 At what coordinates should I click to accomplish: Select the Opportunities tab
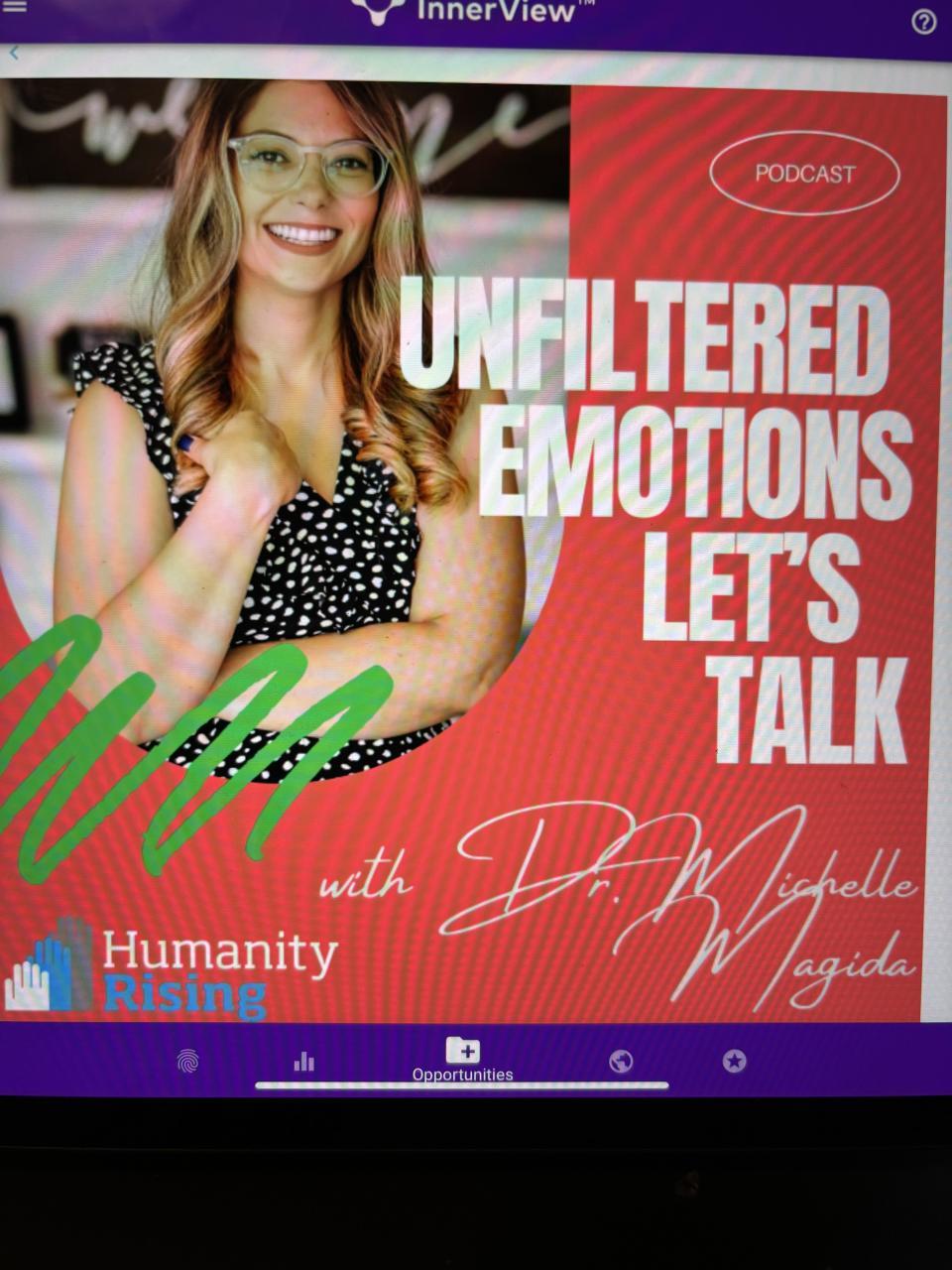(x=463, y=1058)
